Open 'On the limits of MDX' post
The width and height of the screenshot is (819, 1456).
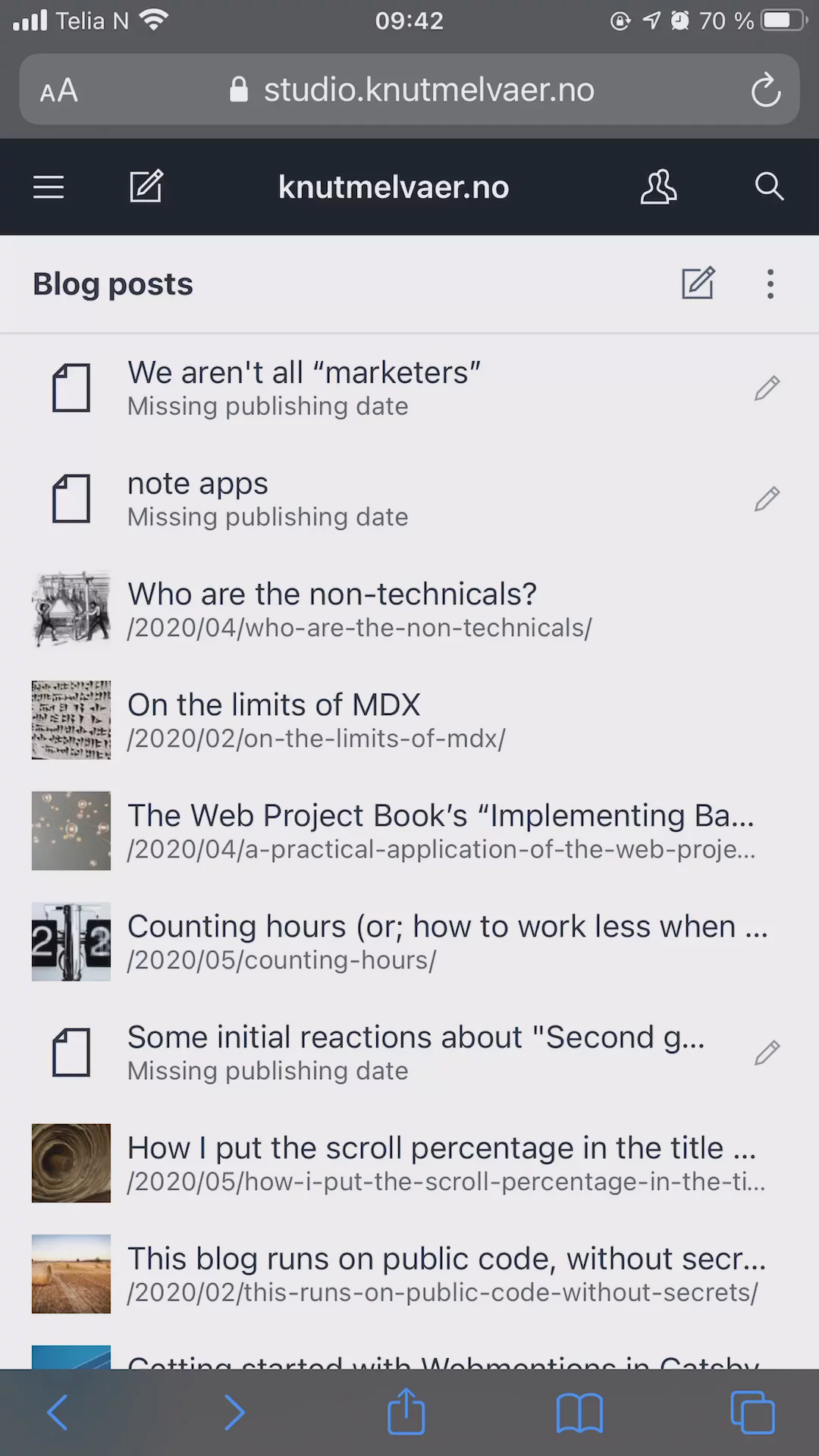tap(409, 720)
